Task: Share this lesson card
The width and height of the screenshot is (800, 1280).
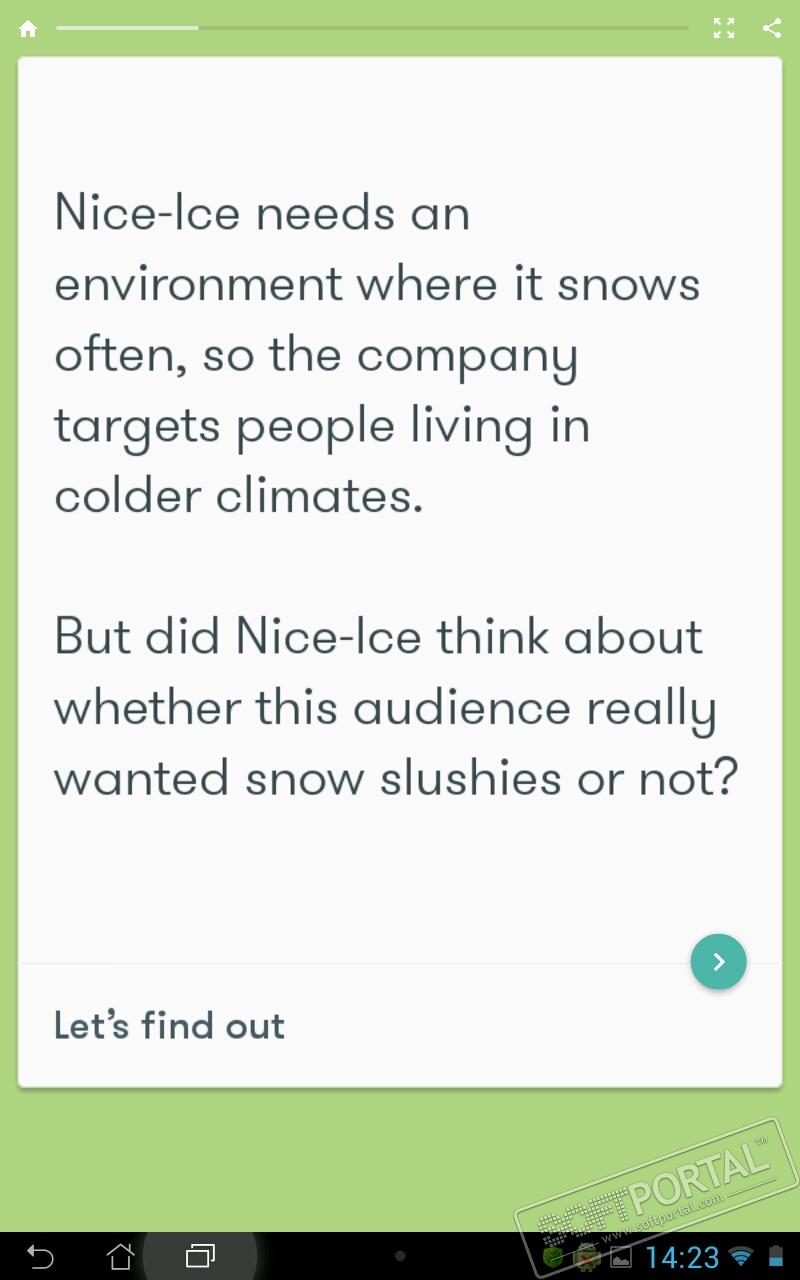Action: click(x=772, y=29)
